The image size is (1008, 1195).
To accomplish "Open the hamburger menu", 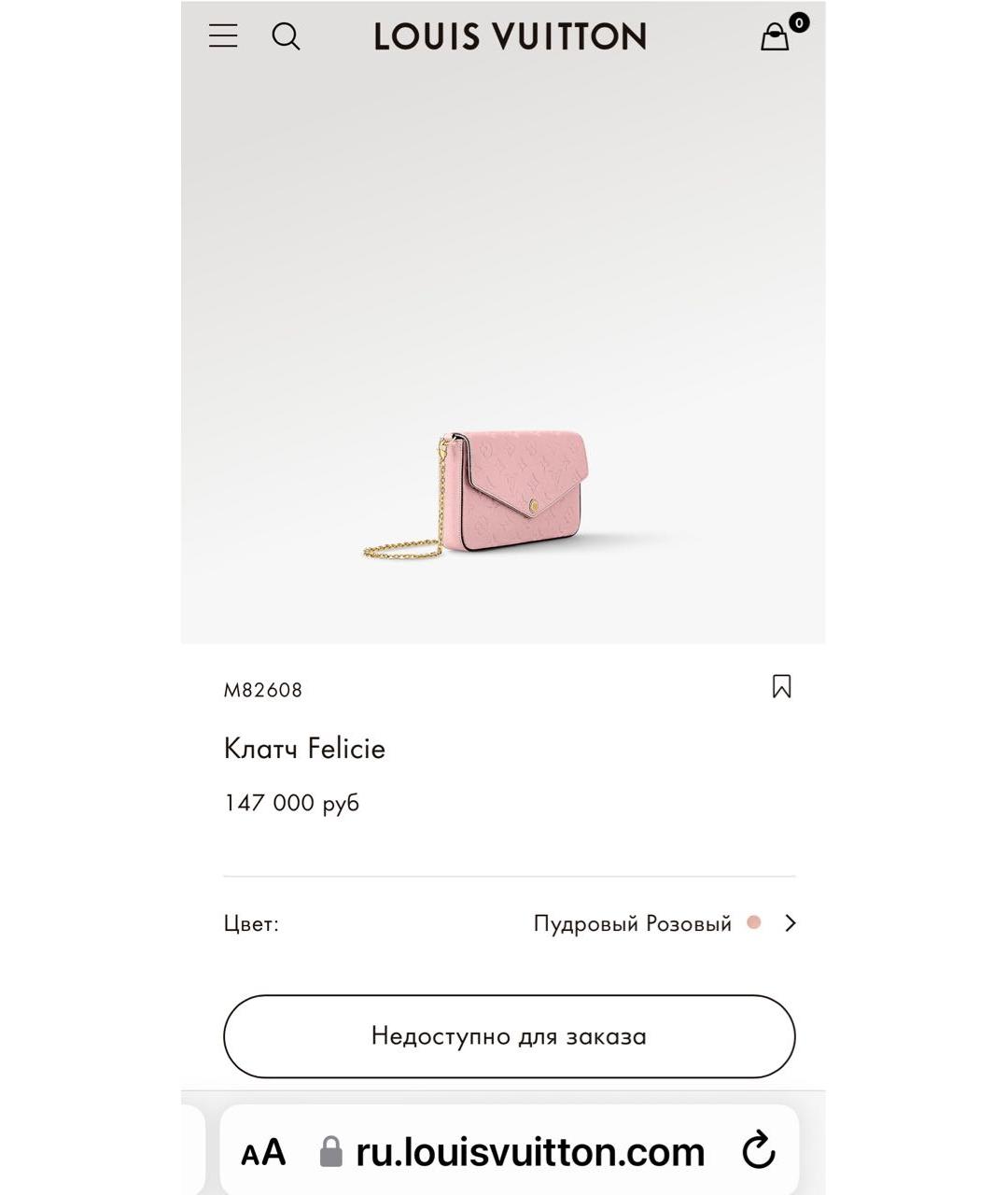I will pyautogui.click(x=223, y=36).
